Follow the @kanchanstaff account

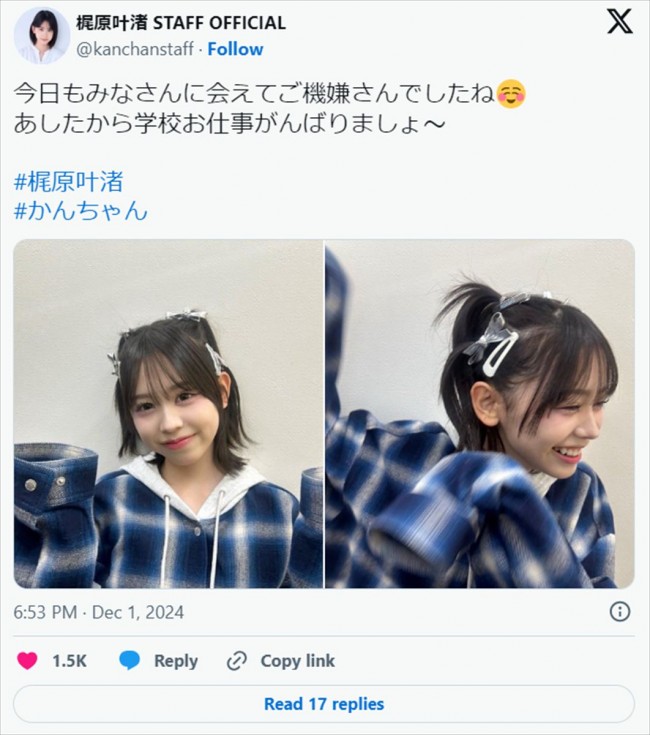235,49
